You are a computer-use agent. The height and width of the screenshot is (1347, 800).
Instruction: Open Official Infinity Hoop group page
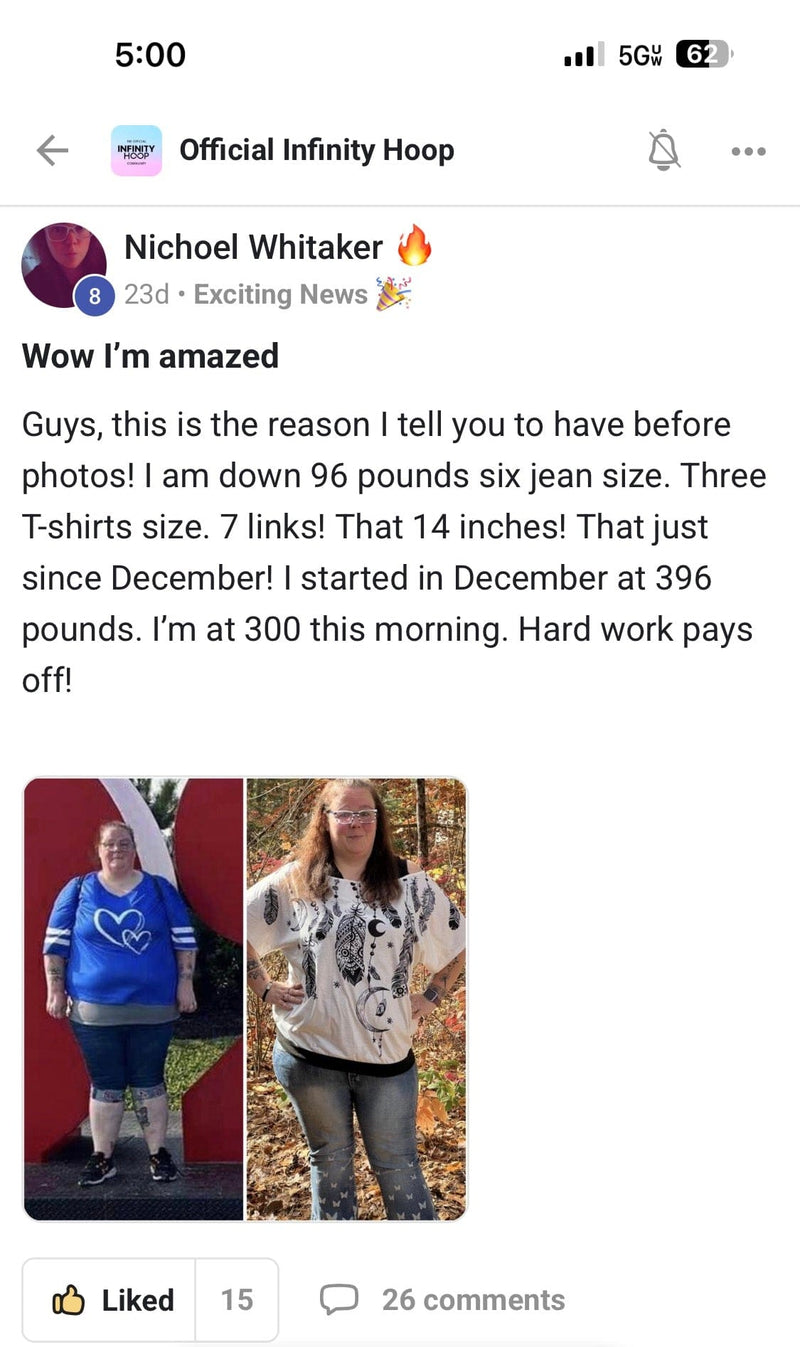(x=316, y=151)
